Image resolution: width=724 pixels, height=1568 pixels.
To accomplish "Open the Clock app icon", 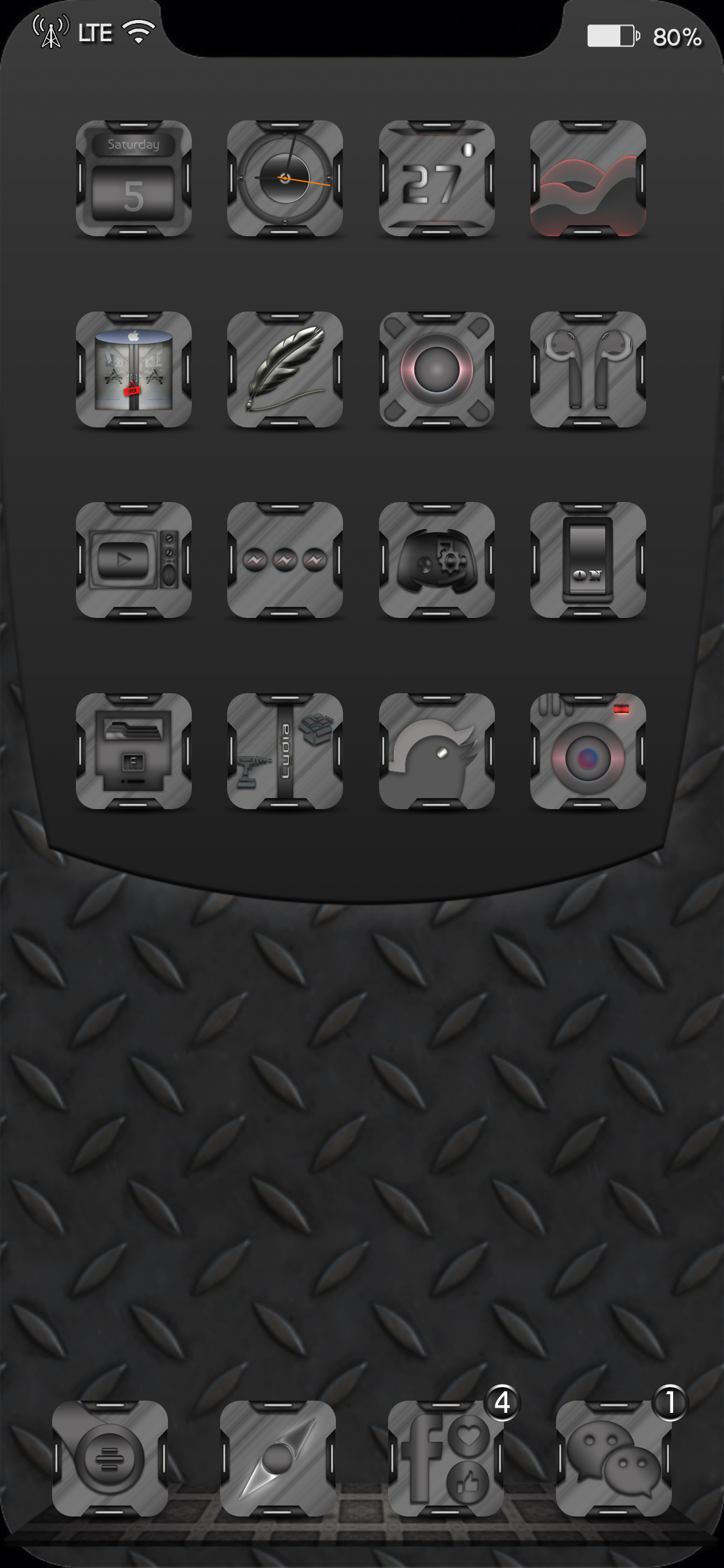I will click(285, 178).
